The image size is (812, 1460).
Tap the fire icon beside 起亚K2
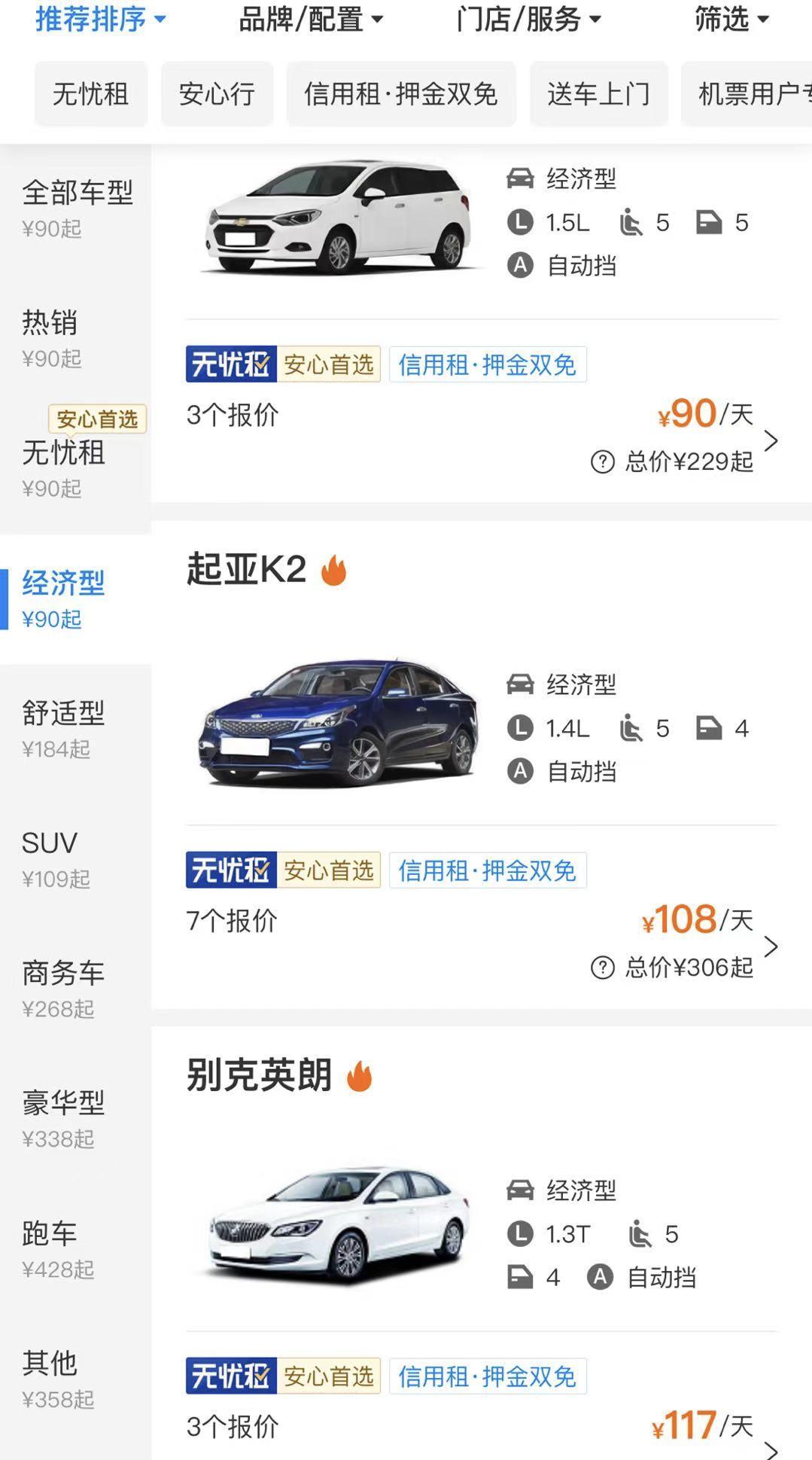(x=333, y=572)
